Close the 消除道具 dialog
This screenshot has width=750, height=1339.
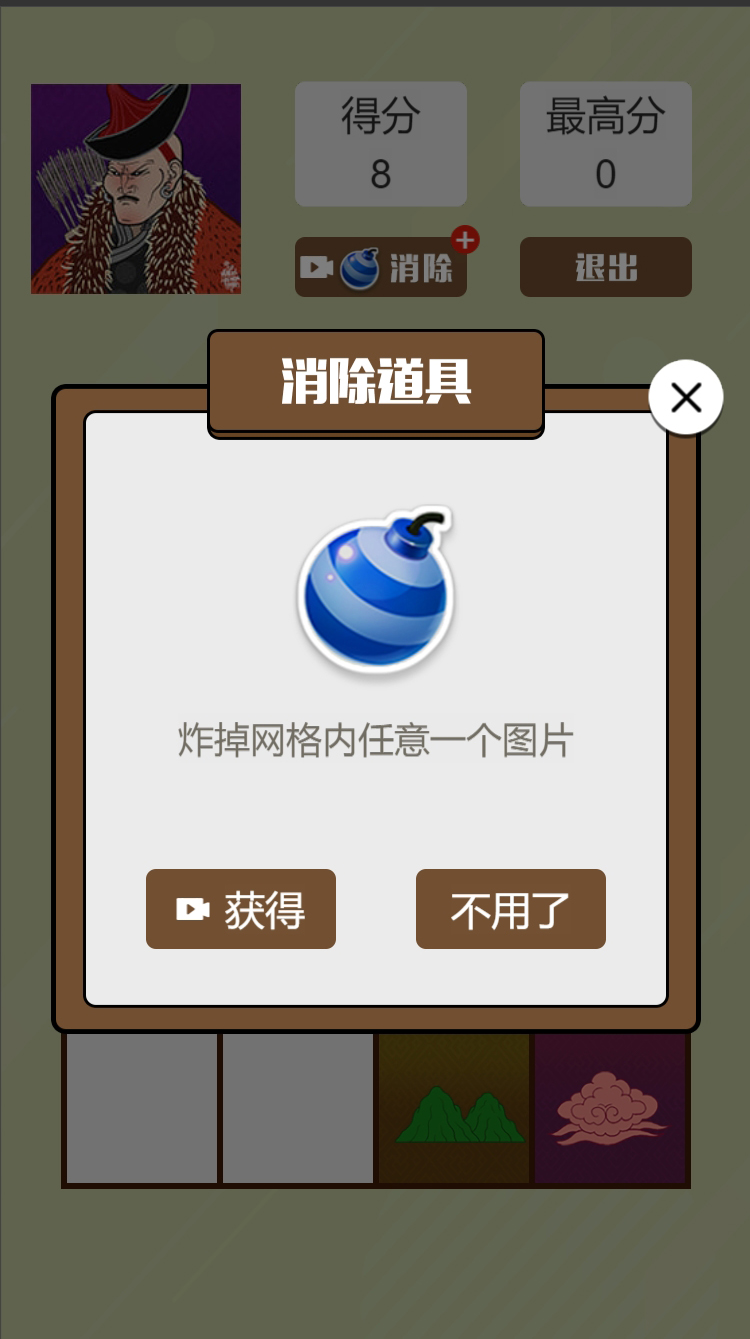point(686,398)
